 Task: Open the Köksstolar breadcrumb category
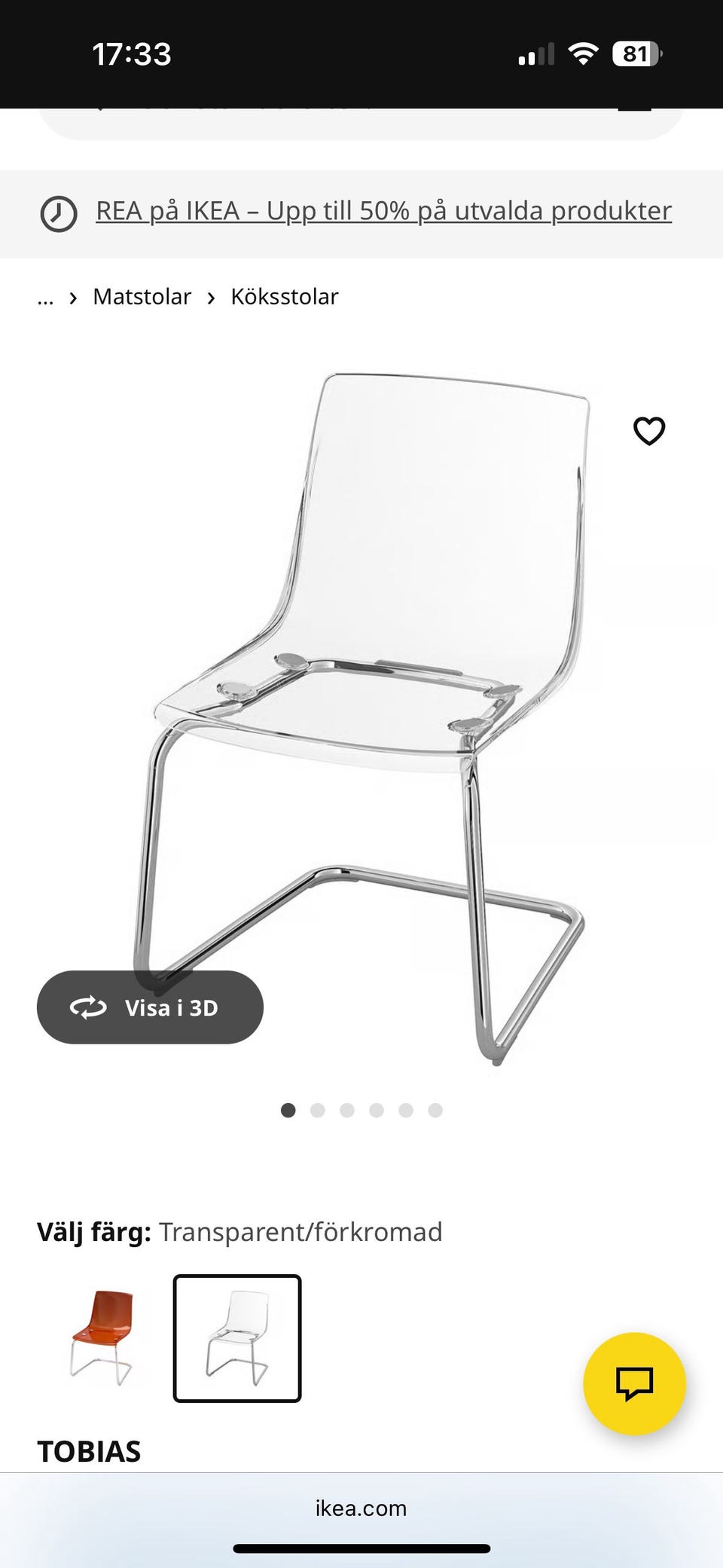click(x=284, y=297)
